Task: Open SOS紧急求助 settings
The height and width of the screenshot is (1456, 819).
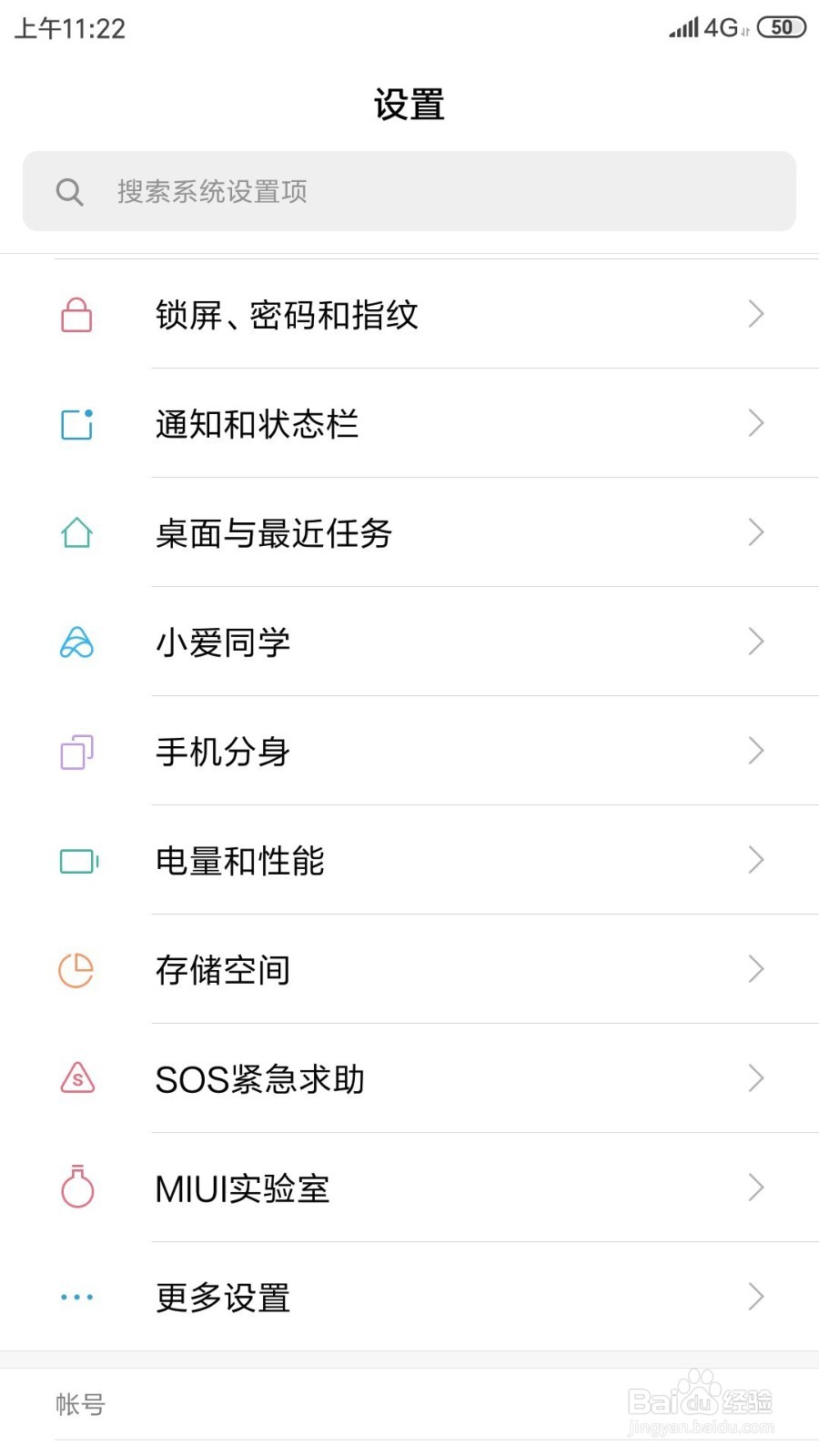Action: (409, 1079)
